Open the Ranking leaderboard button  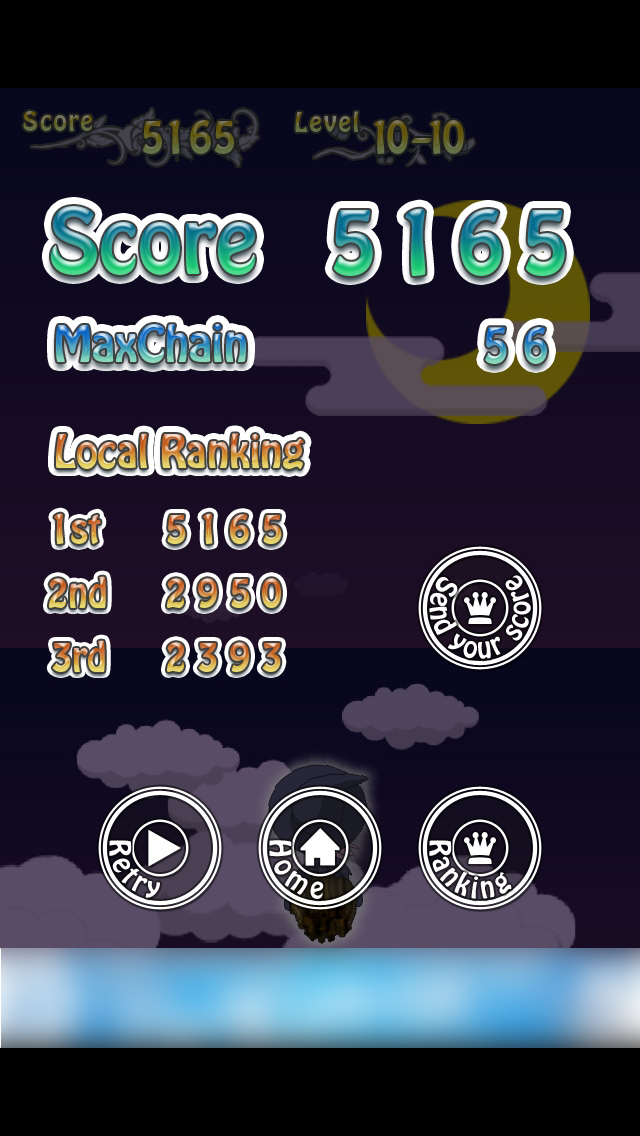point(480,848)
